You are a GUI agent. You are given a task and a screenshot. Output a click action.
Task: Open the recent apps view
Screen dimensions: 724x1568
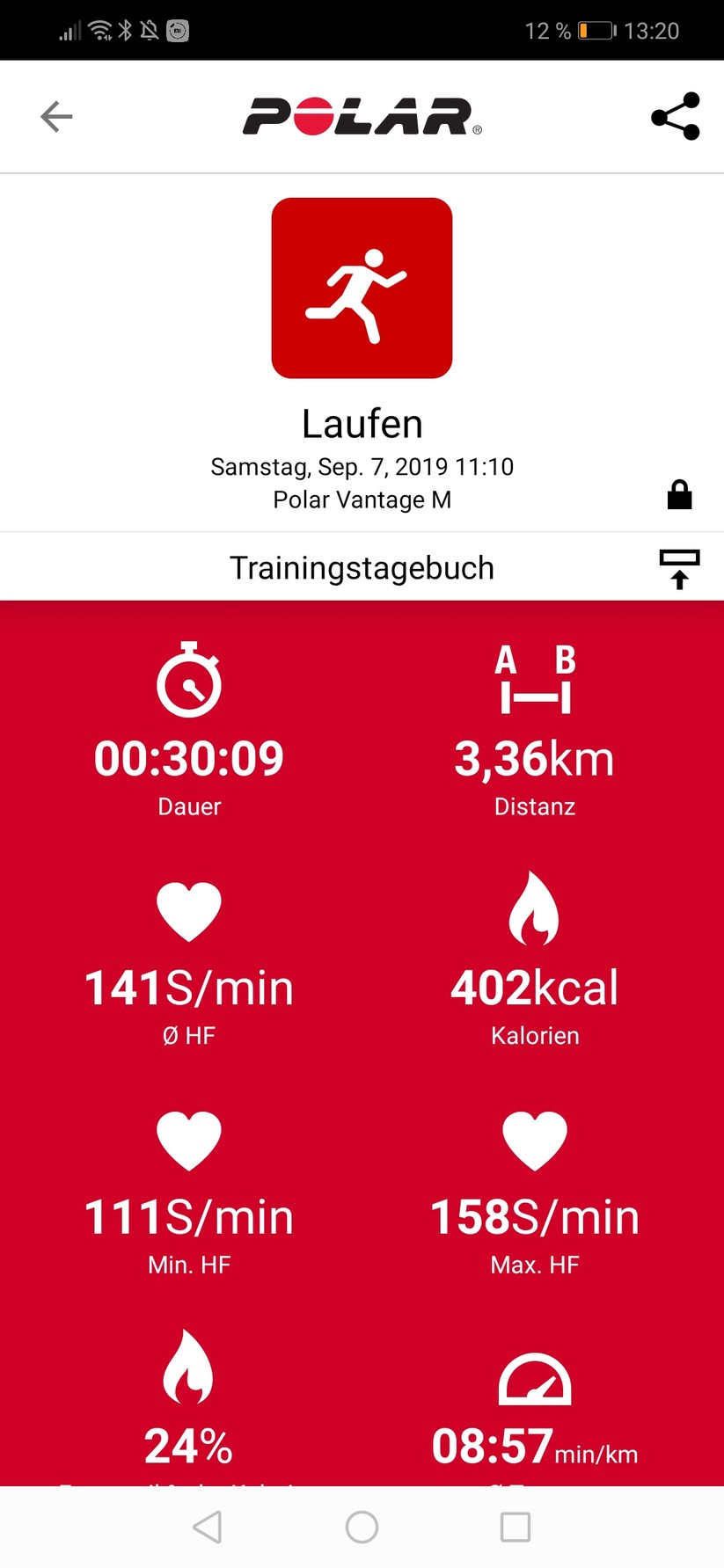(x=516, y=1527)
